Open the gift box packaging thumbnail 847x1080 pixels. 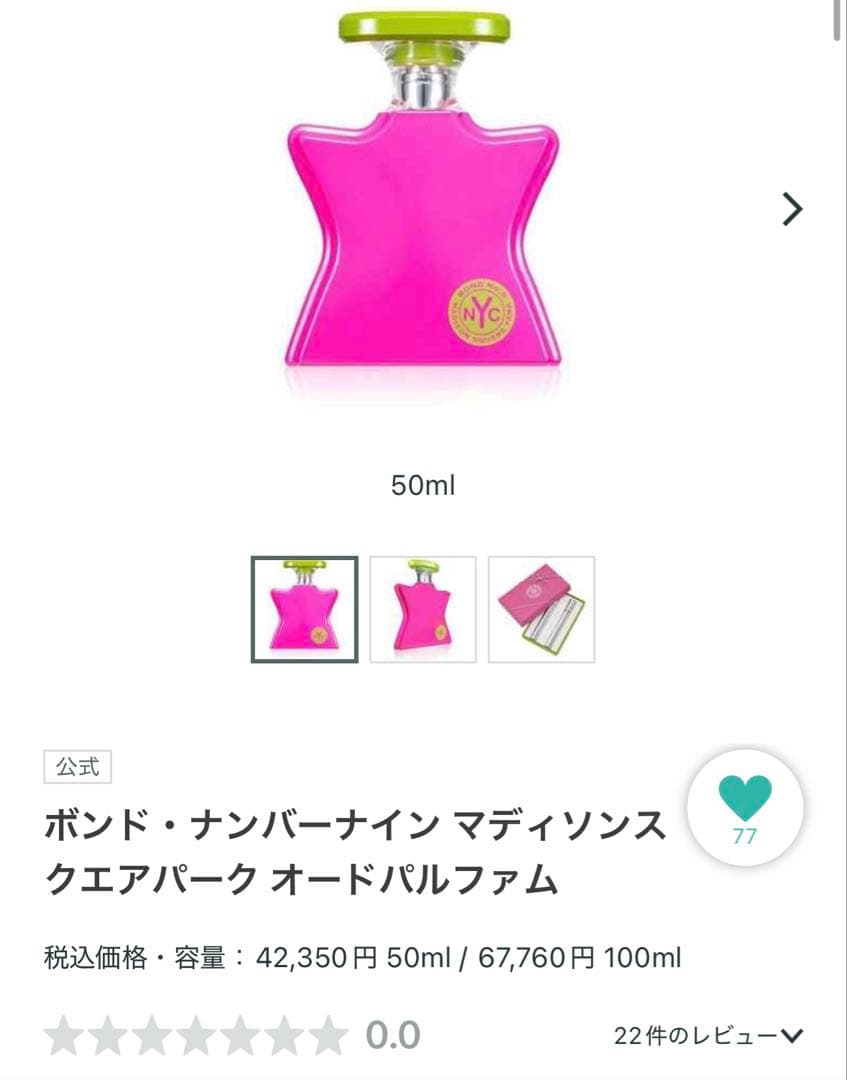(x=541, y=609)
